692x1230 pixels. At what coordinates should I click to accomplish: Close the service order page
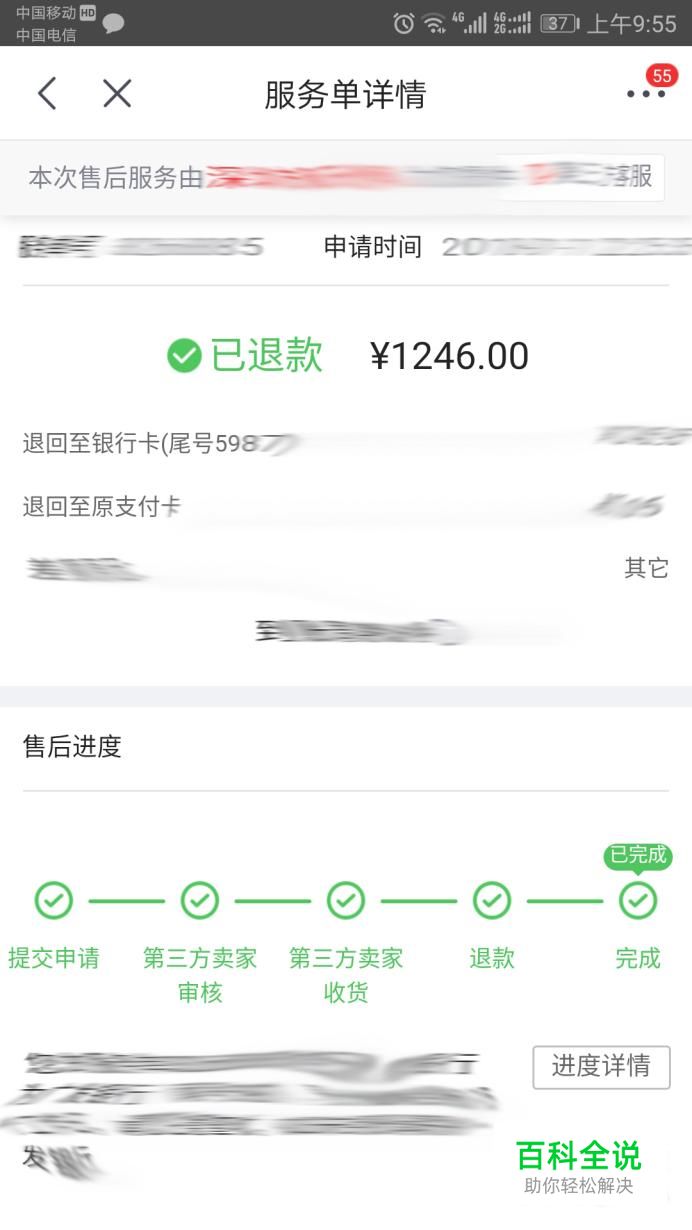117,94
